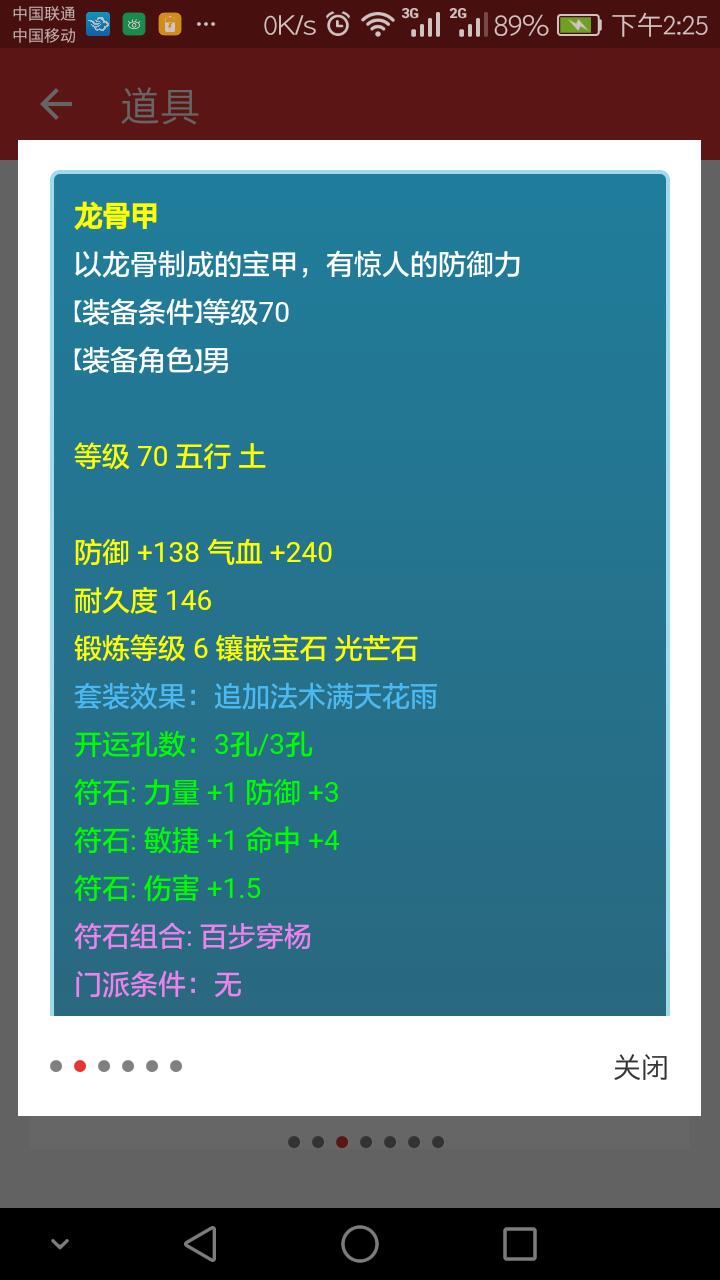Tap the system home button

(x=360, y=1244)
